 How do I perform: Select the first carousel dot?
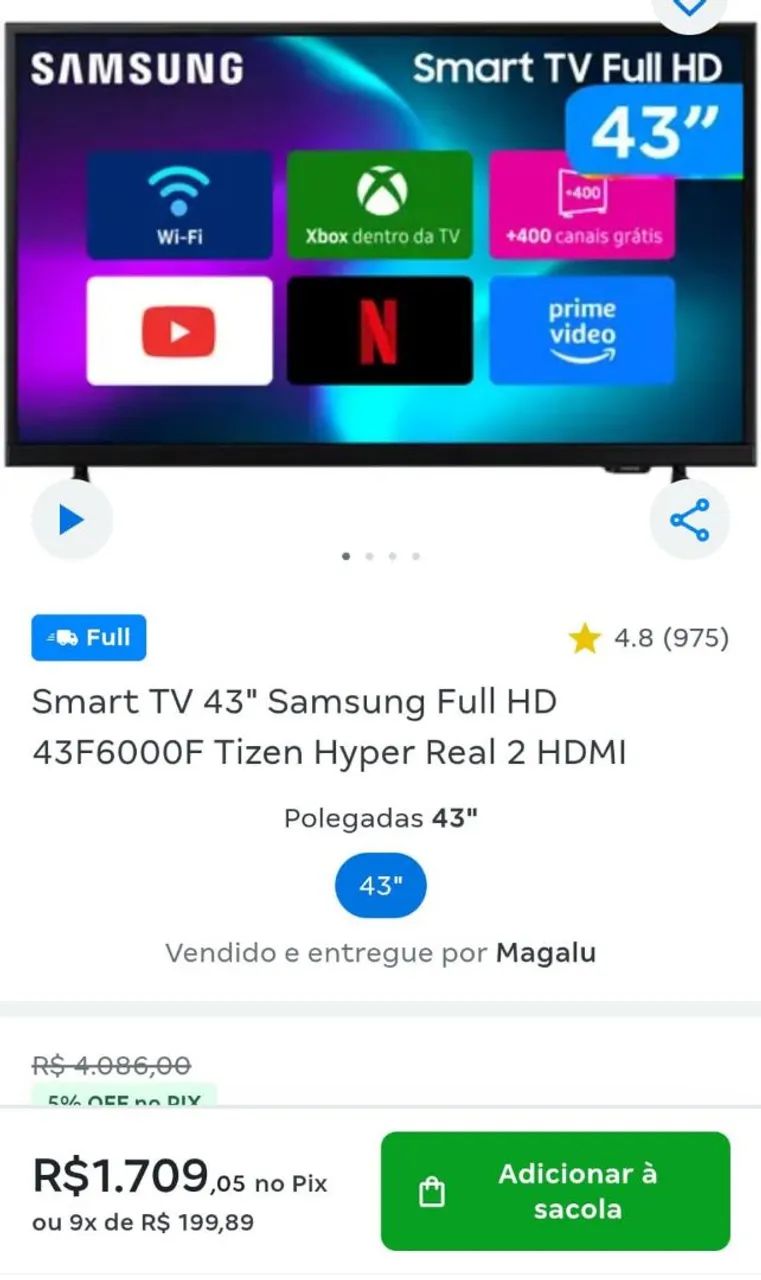coord(345,557)
